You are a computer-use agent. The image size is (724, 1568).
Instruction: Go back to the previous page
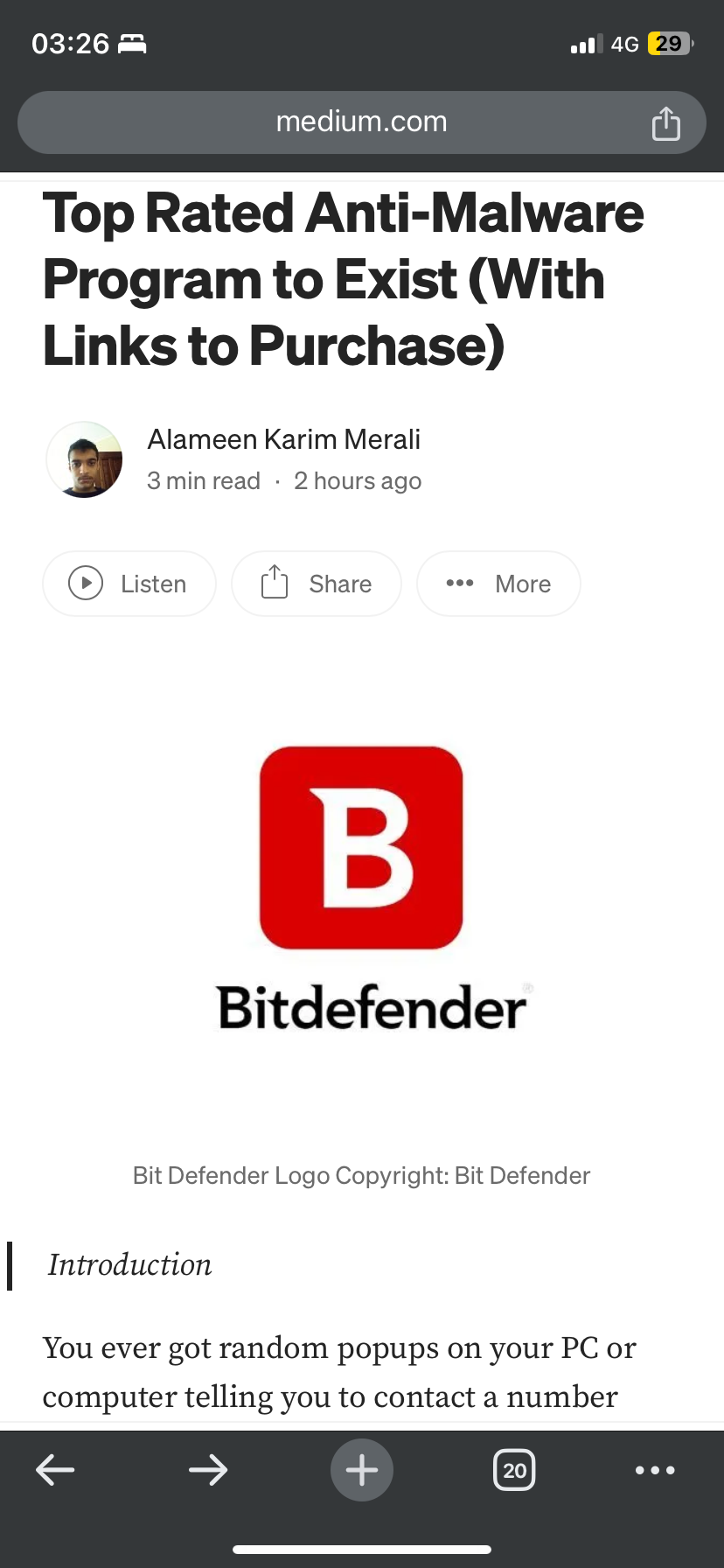click(x=55, y=1470)
